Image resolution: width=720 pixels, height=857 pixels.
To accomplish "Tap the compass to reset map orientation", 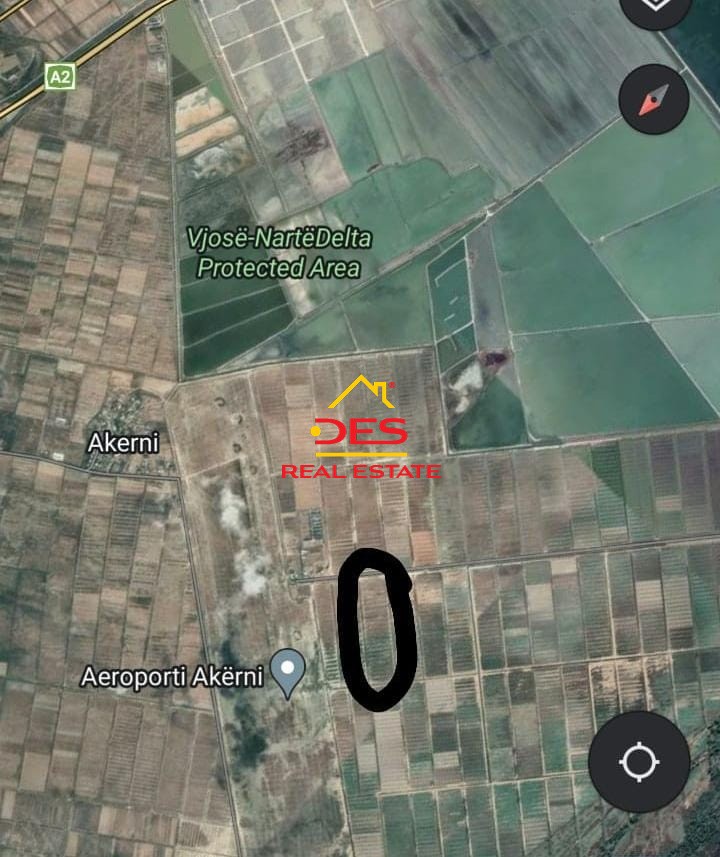I will [x=653, y=99].
